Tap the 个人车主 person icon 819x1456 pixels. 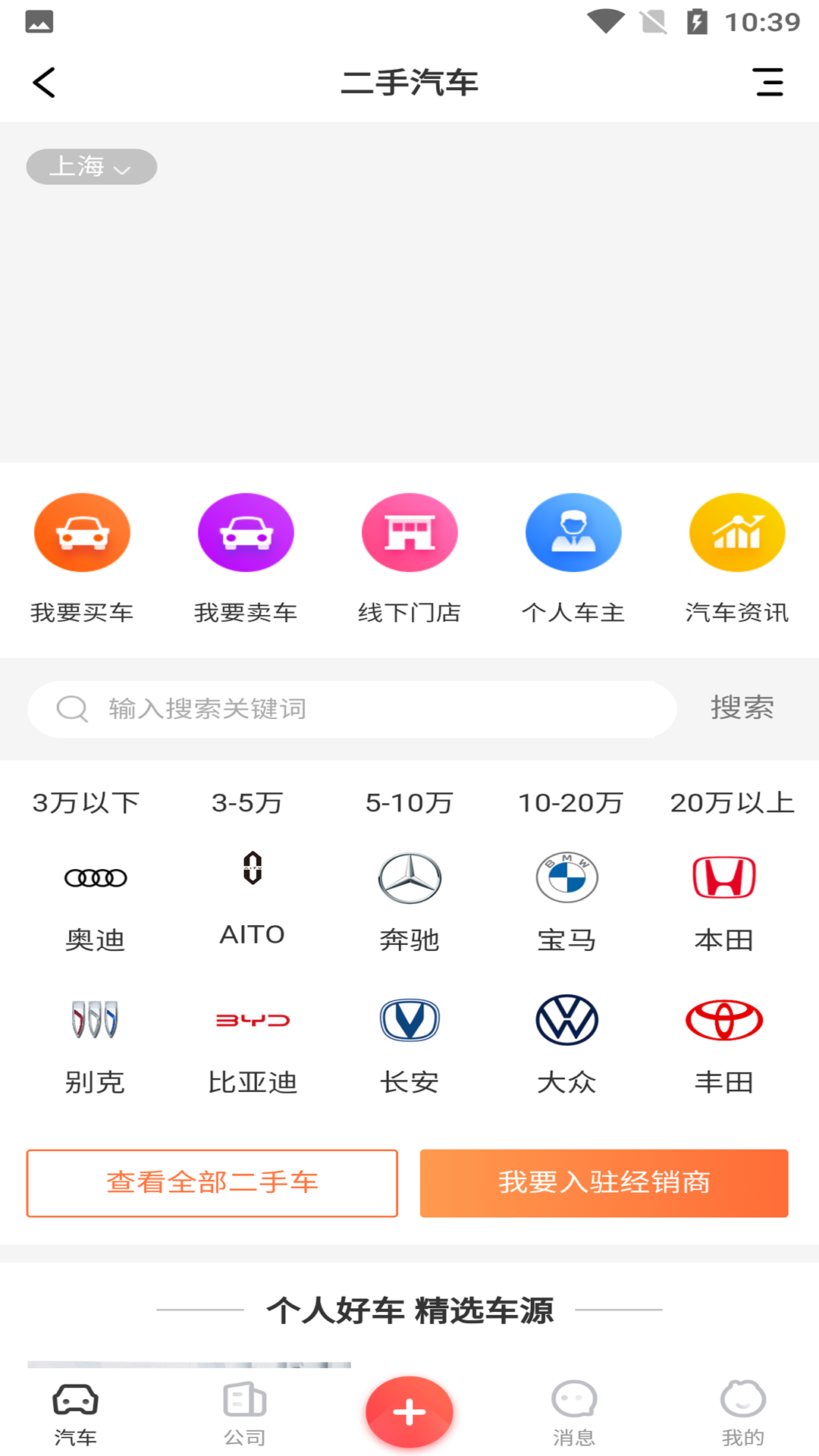coord(573,532)
